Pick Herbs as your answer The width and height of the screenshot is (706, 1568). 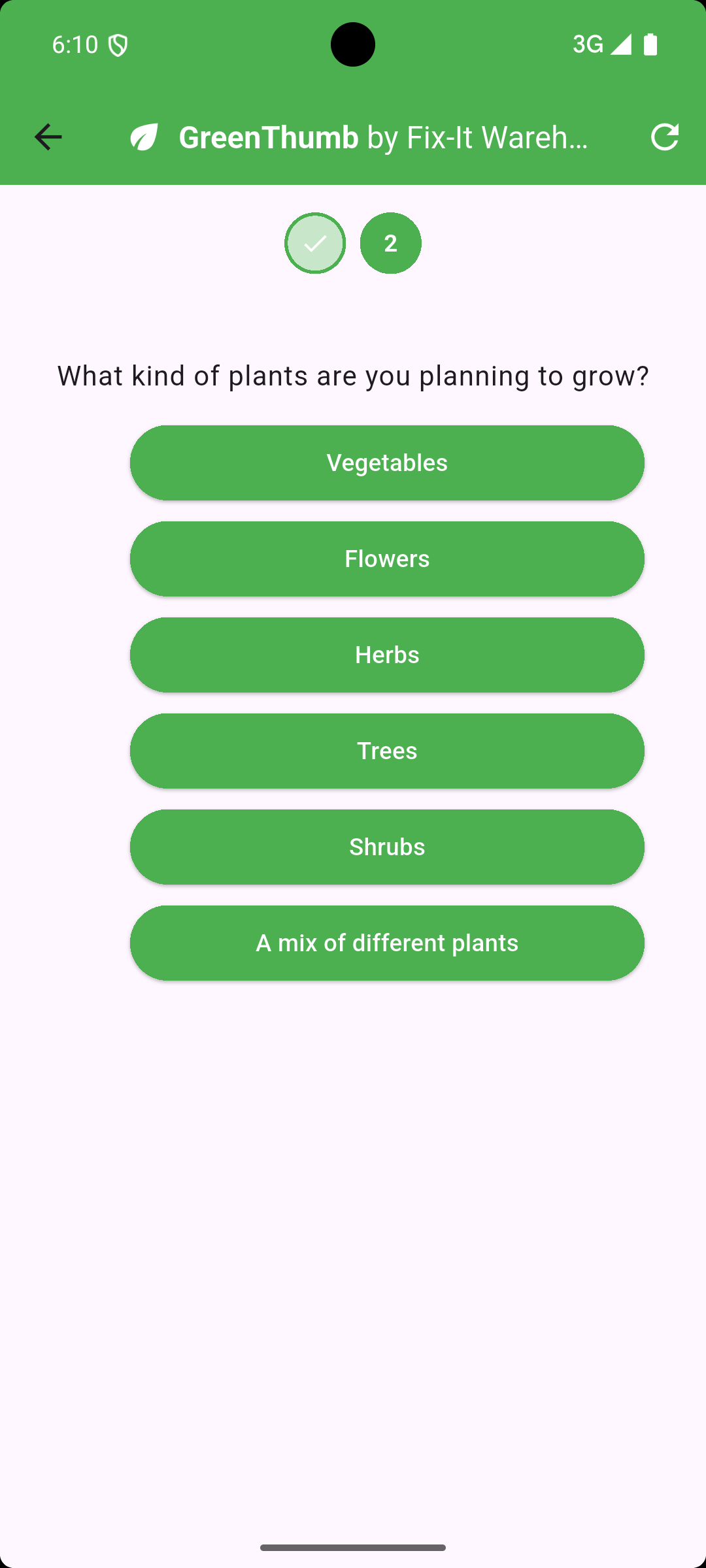387,655
